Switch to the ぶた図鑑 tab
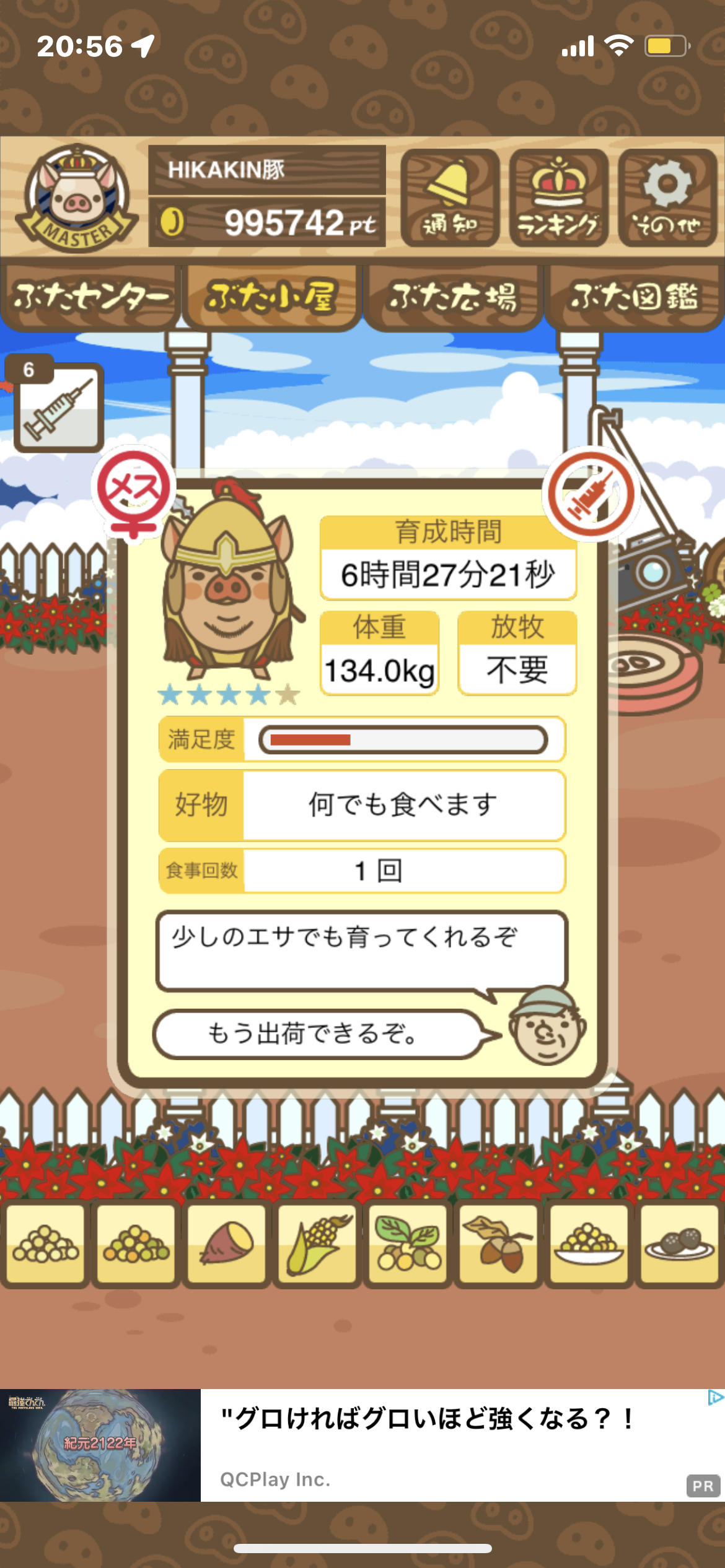The width and height of the screenshot is (725, 1568). pyautogui.click(x=635, y=297)
